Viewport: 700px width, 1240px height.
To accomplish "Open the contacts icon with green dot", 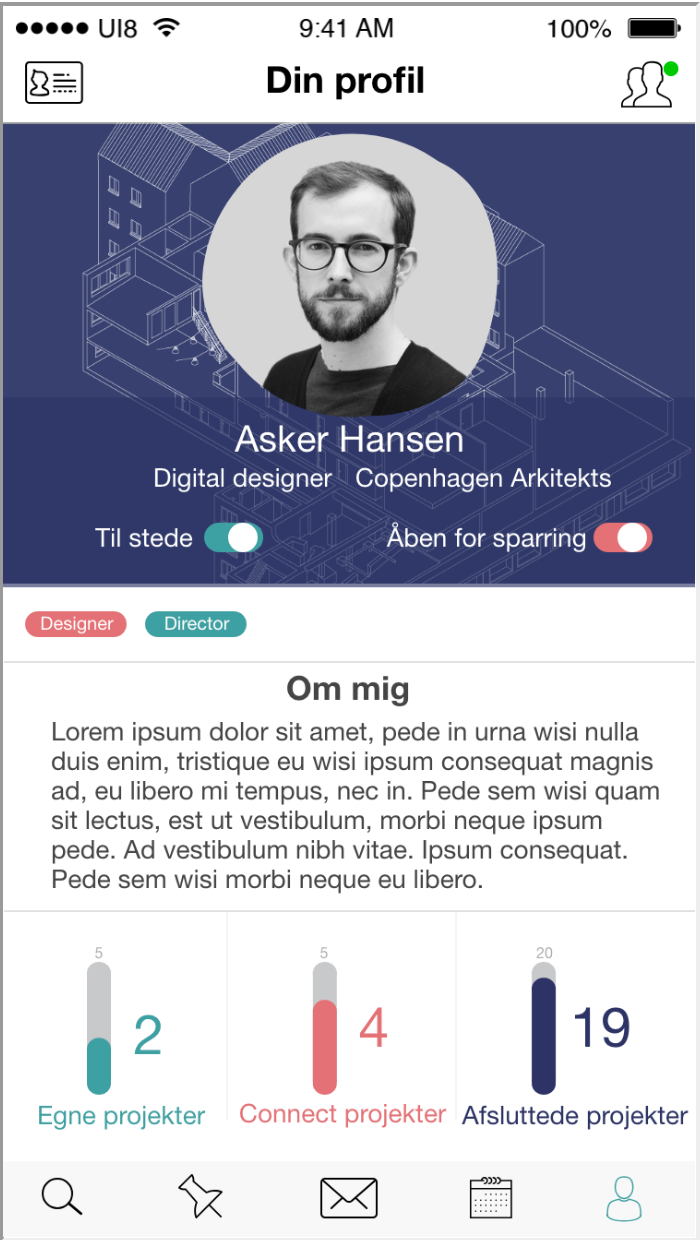I will pyautogui.click(x=647, y=84).
